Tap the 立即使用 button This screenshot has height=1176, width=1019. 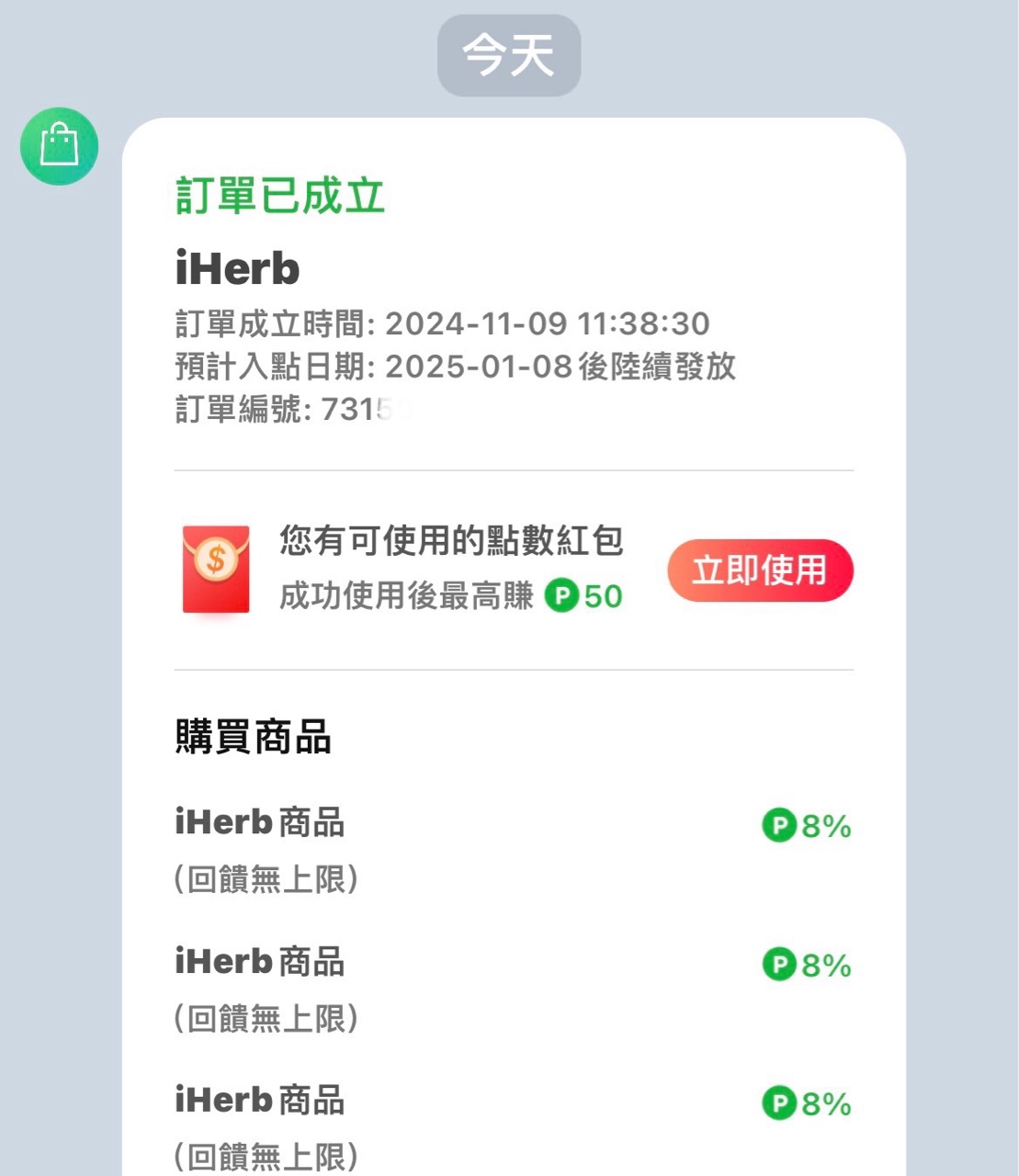pyautogui.click(x=760, y=571)
